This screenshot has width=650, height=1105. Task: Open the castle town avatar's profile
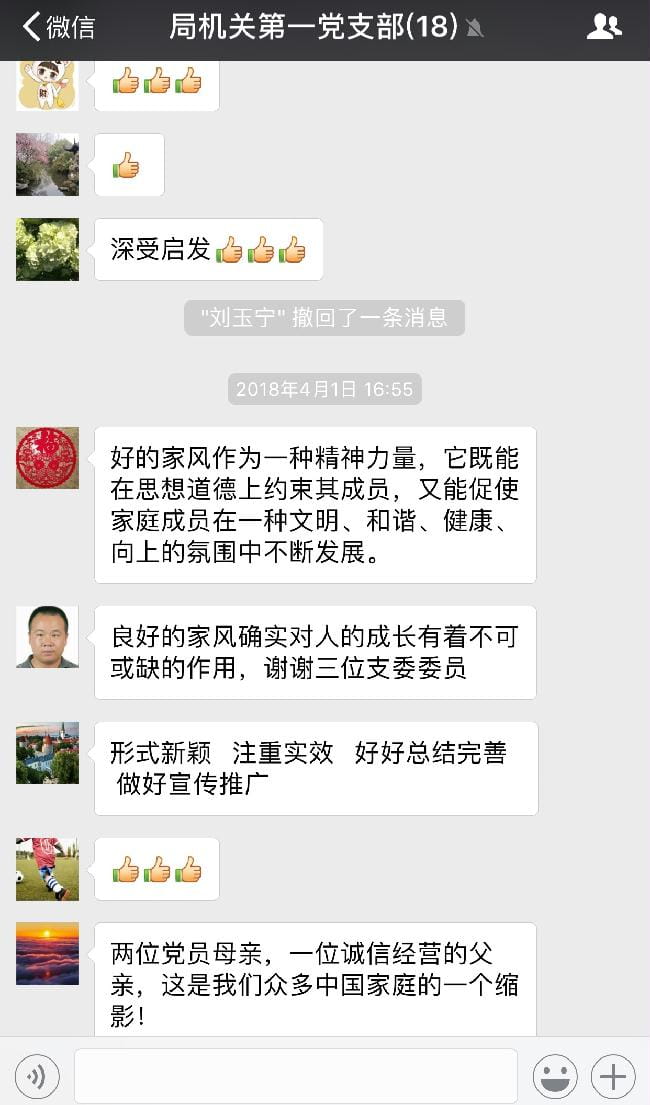click(47, 752)
